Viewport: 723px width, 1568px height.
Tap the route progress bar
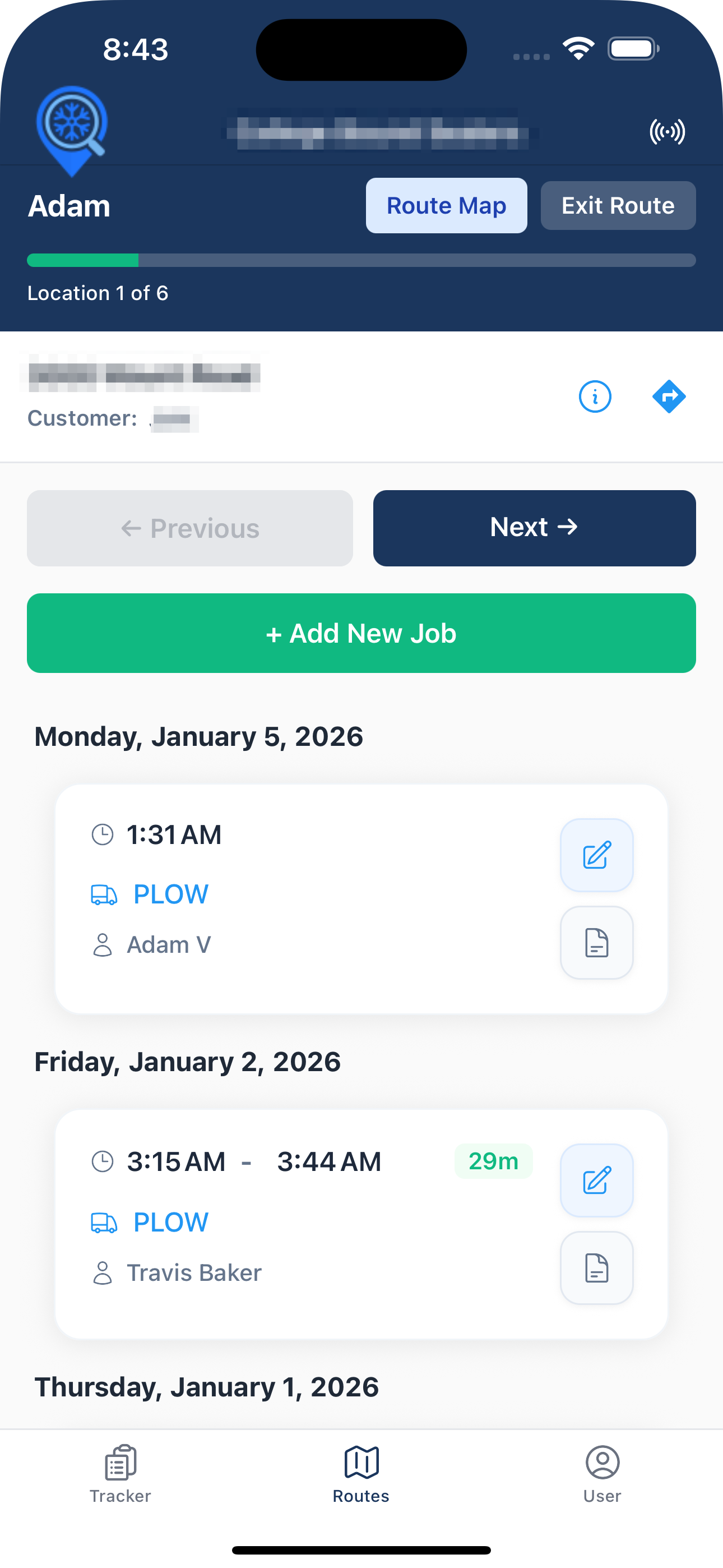(361, 260)
